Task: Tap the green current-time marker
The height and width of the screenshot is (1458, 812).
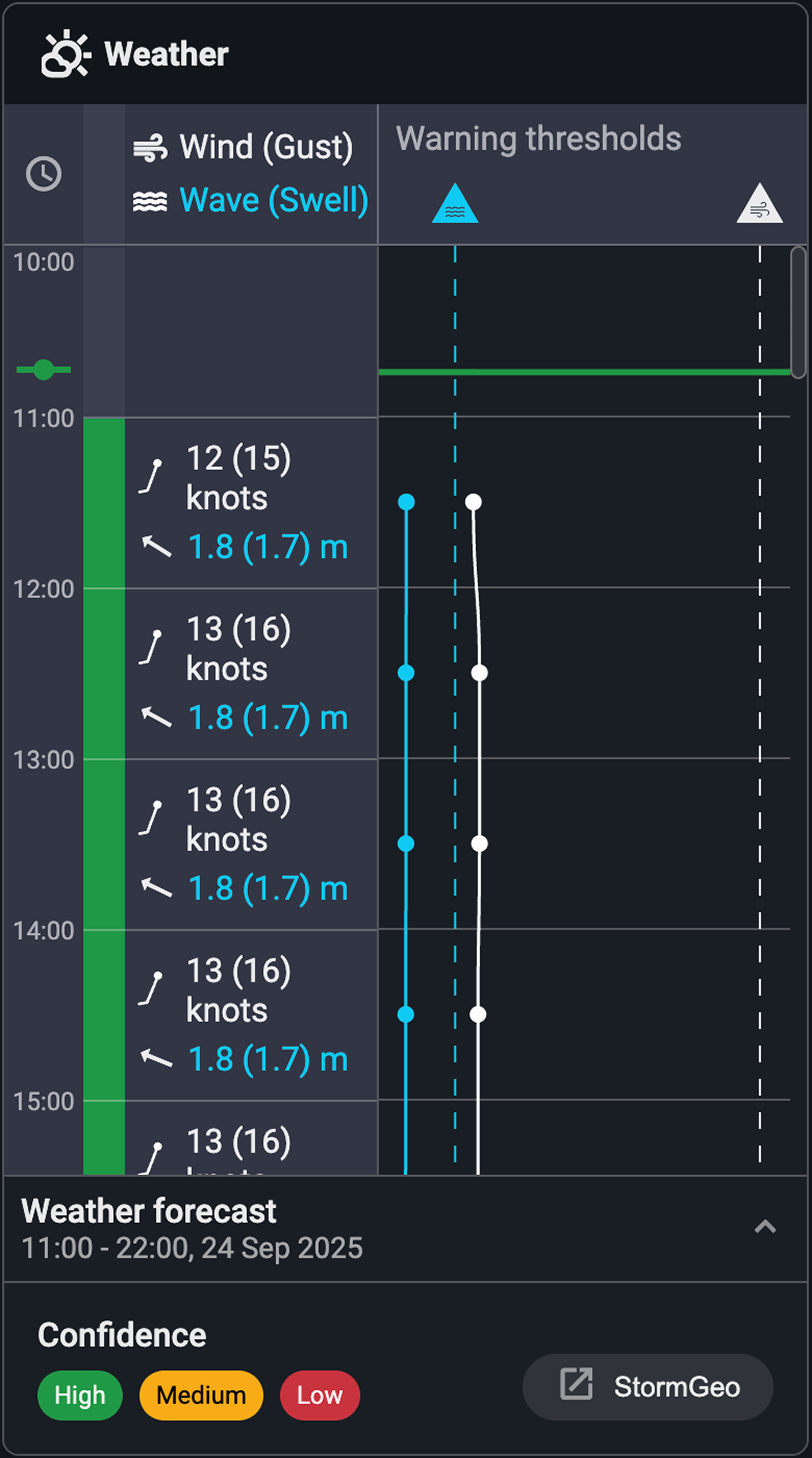Action: coord(44,370)
